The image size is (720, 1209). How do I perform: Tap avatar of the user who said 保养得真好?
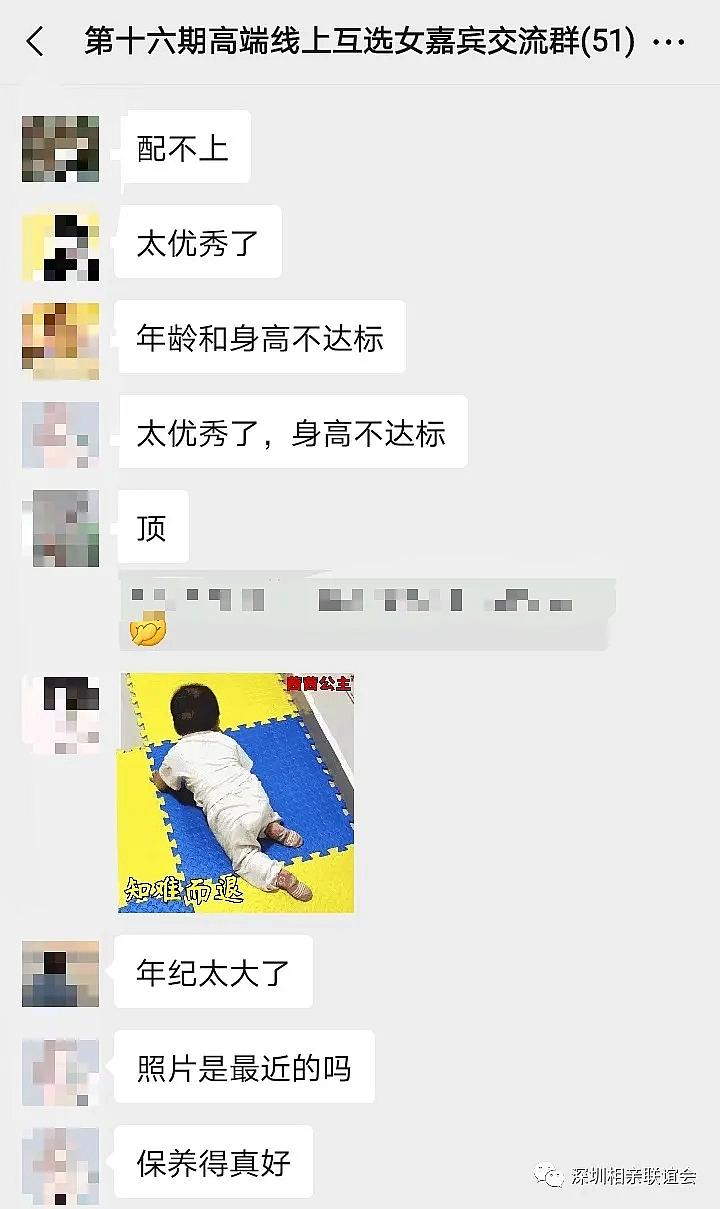61,1163
